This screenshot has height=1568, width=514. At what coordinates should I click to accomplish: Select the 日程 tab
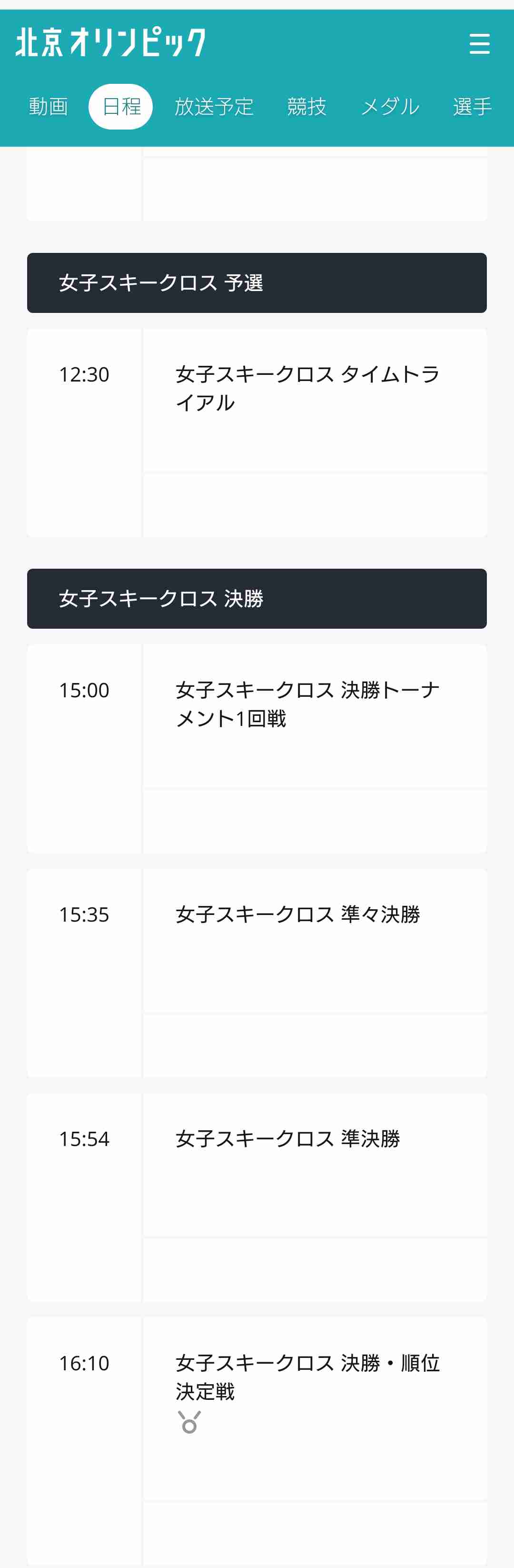121,107
